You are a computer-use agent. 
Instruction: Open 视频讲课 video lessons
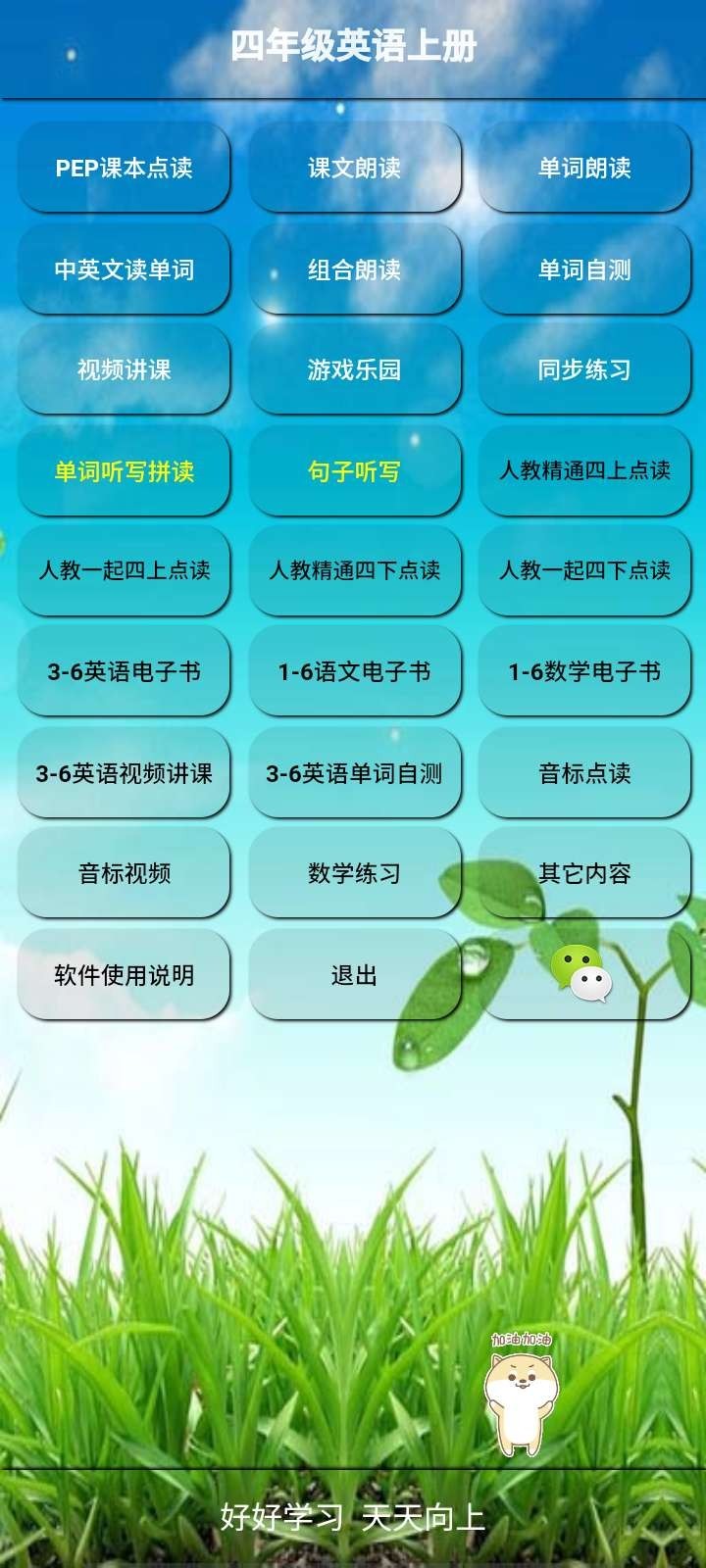[x=124, y=371]
